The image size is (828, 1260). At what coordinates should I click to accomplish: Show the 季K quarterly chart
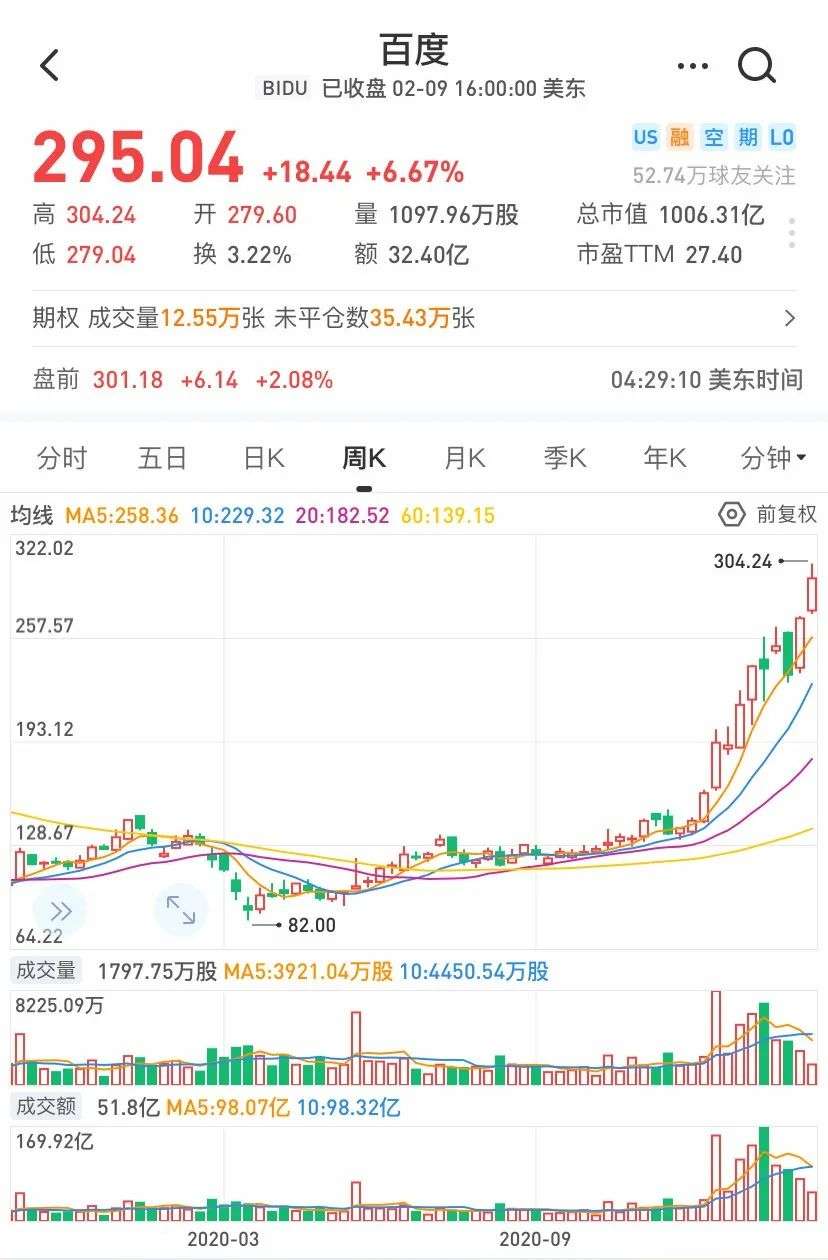tap(565, 458)
